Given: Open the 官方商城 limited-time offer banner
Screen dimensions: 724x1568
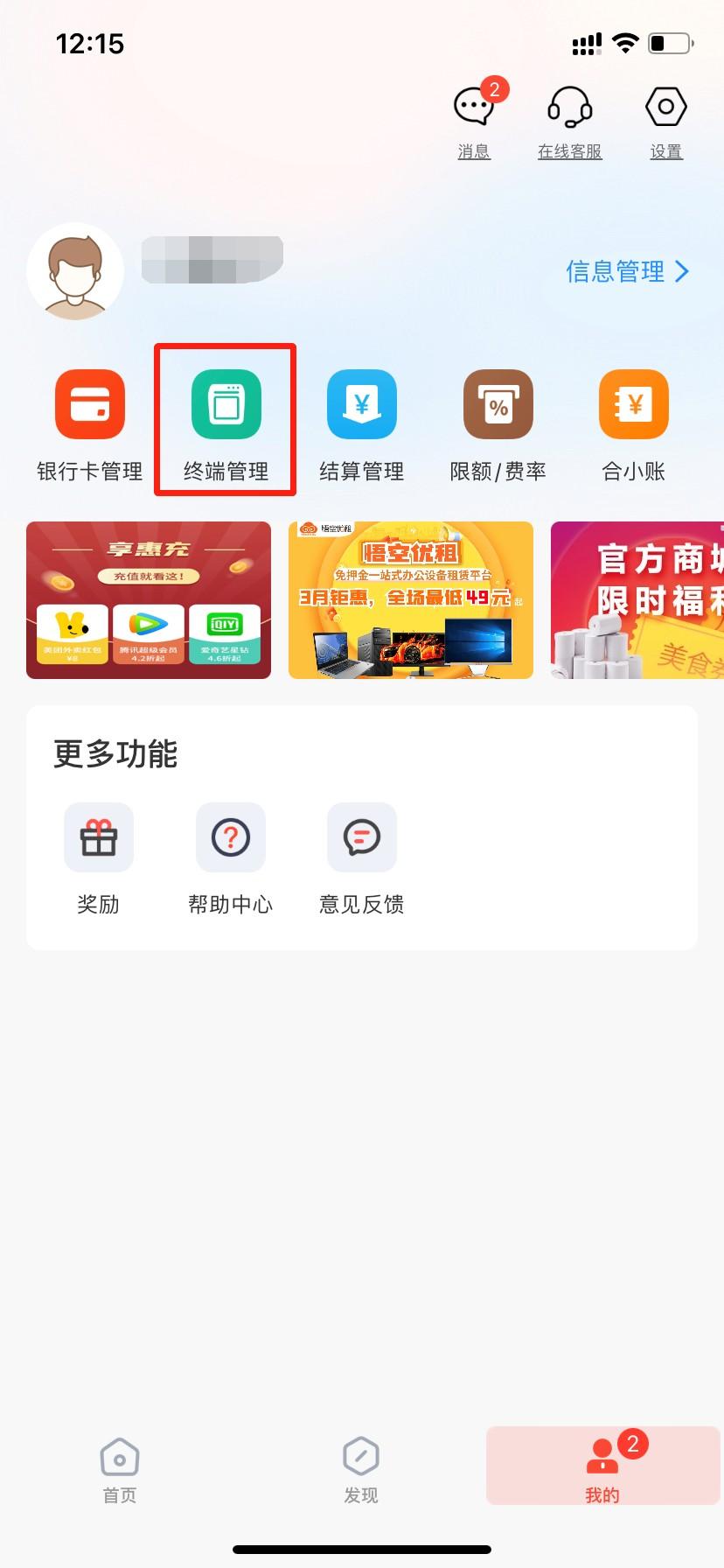Looking at the screenshot, I should 638,600.
